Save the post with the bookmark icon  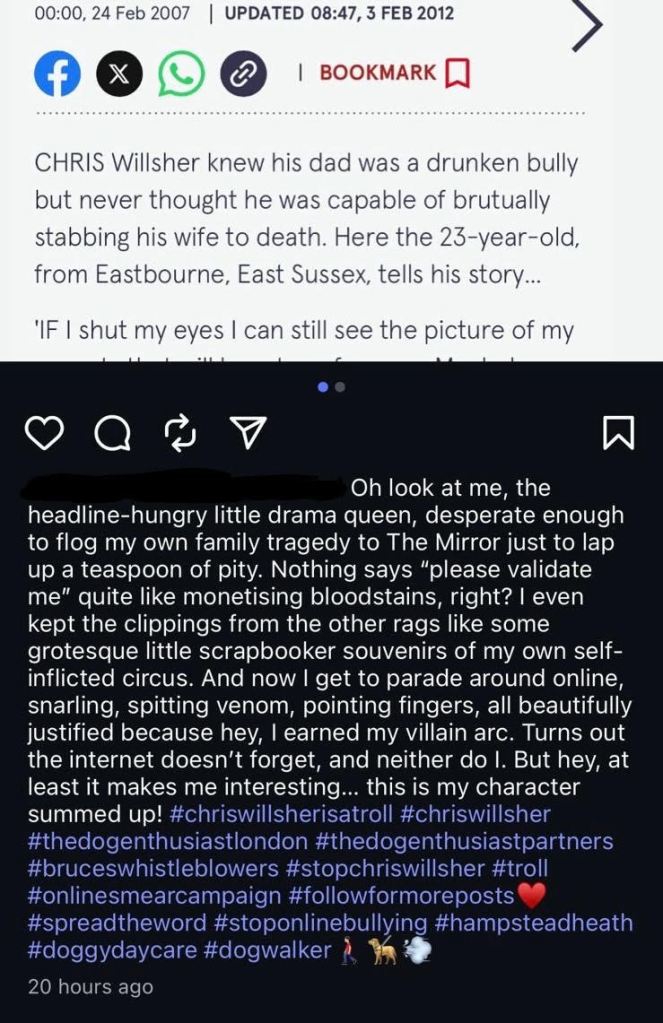618,432
